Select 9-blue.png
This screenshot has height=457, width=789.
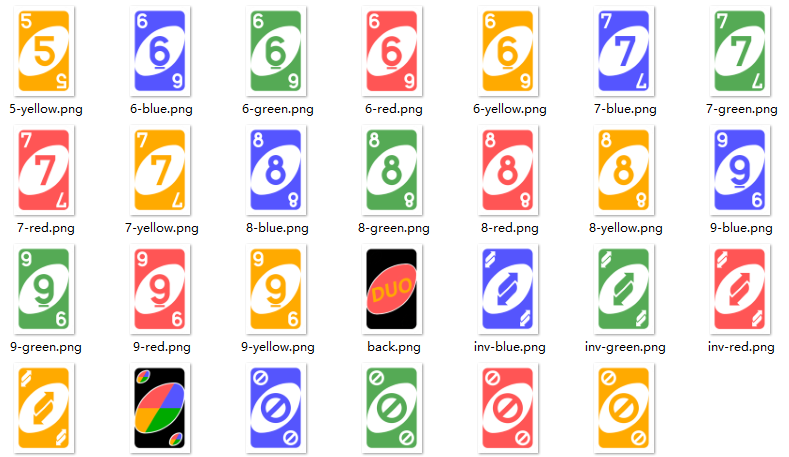click(x=741, y=170)
